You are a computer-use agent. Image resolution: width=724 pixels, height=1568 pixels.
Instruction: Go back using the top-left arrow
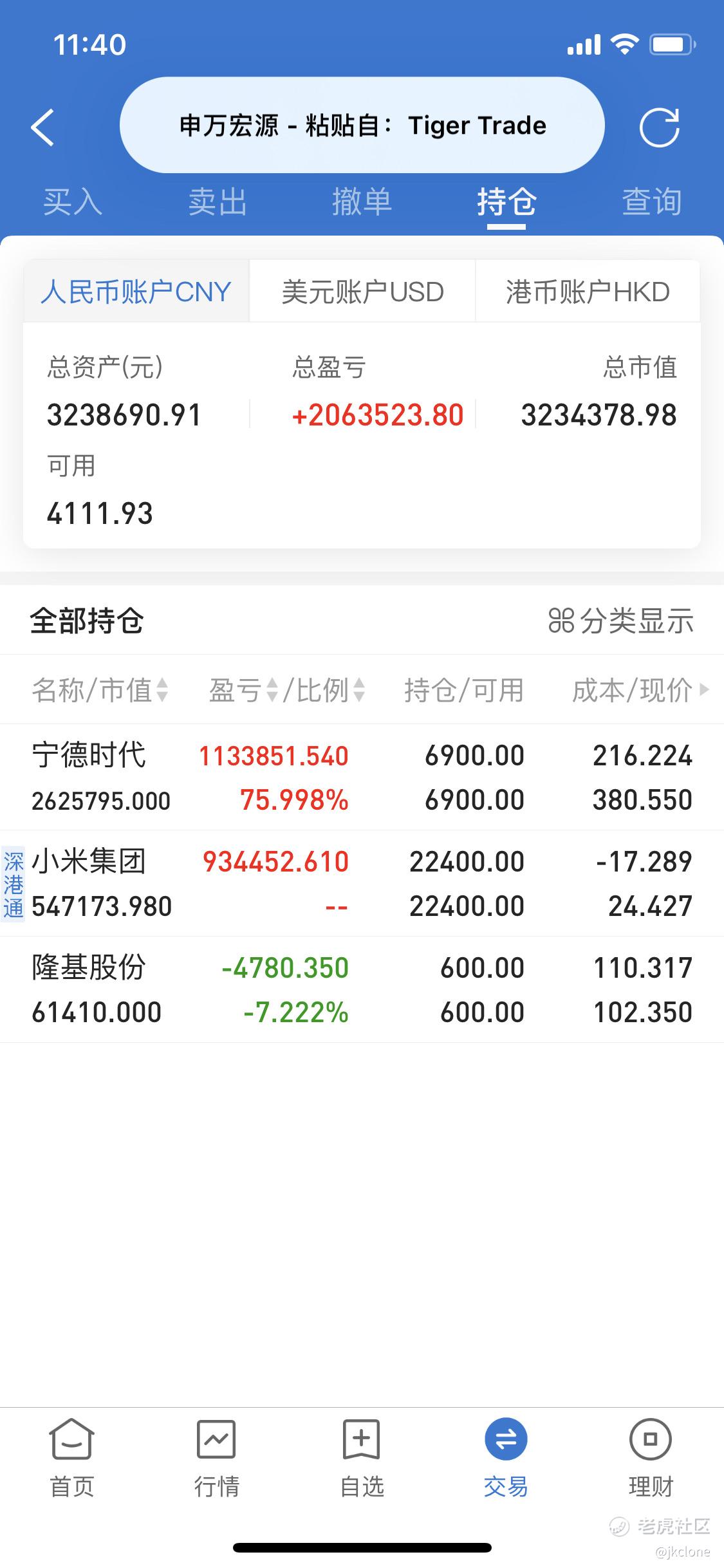(x=42, y=127)
